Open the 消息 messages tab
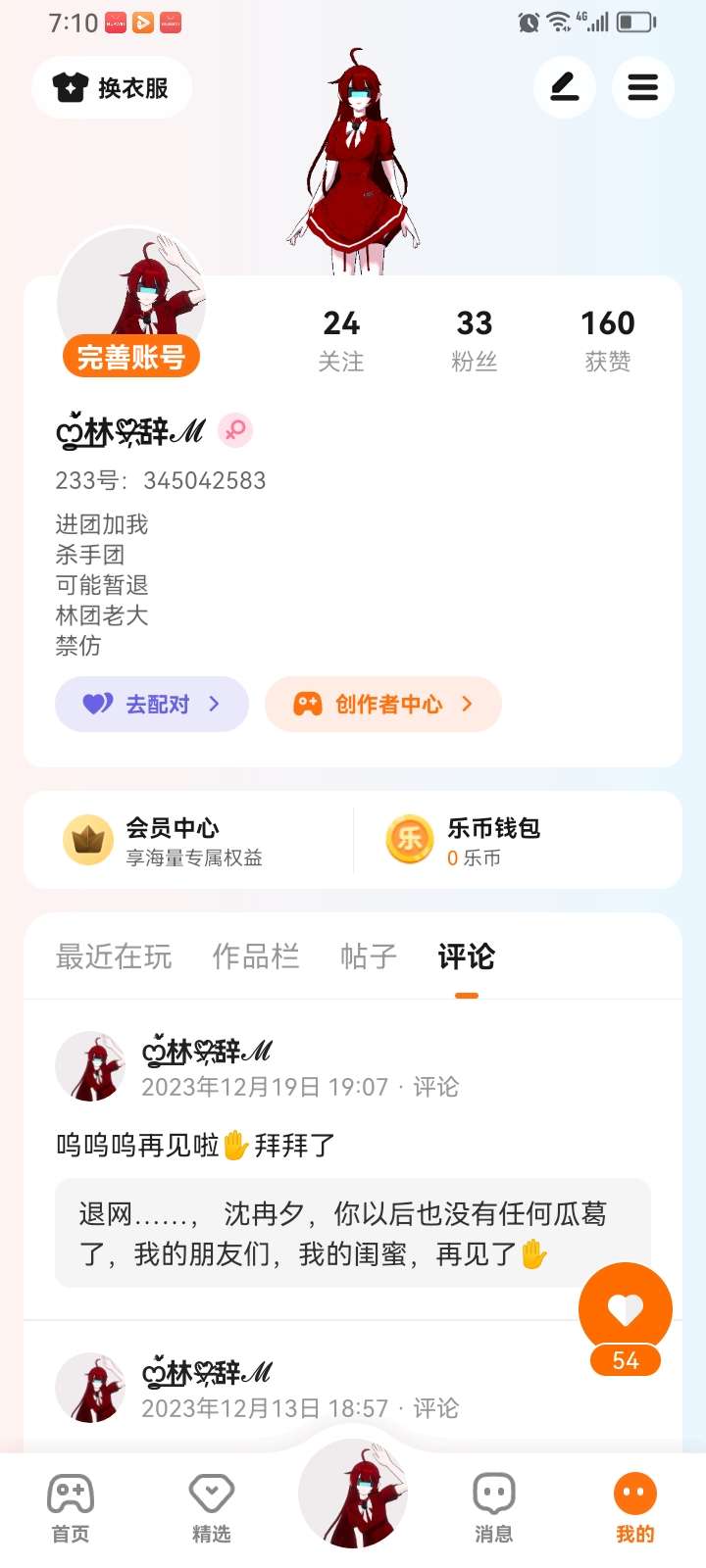The width and height of the screenshot is (706, 1568). pos(494,1507)
